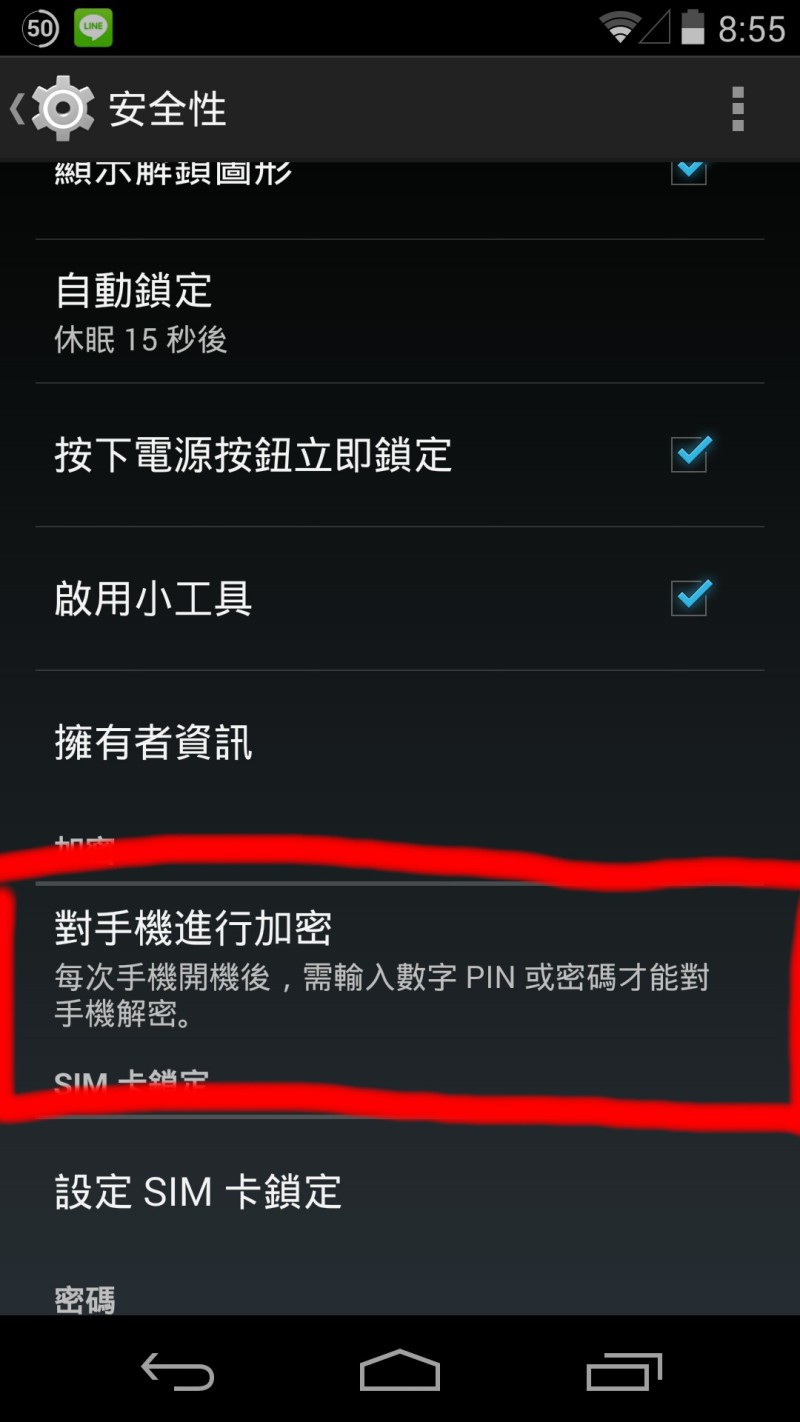Go back from the 安全性 settings screen
The height and width of the screenshot is (1422, 800).
click(50, 108)
